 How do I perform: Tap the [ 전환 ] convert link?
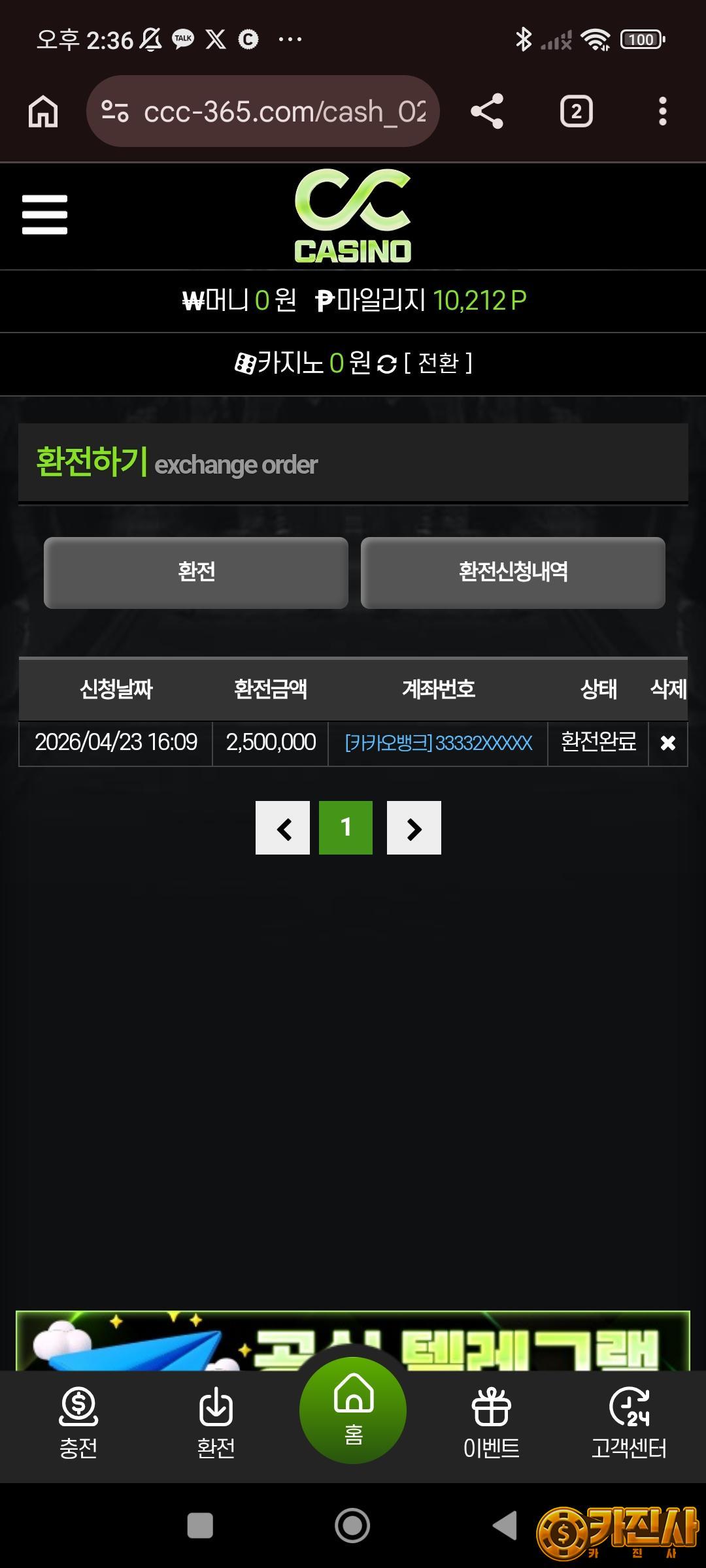click(x=438, y=363)
